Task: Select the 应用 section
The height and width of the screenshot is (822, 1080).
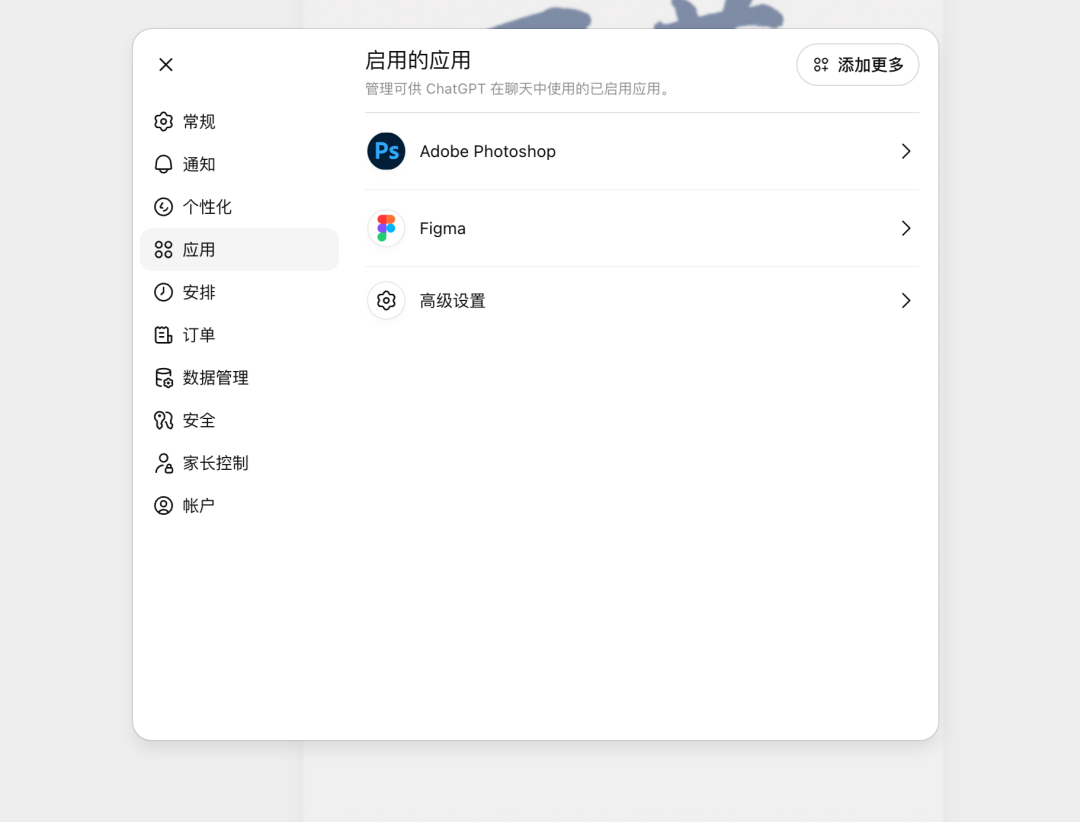Action: 199,250
